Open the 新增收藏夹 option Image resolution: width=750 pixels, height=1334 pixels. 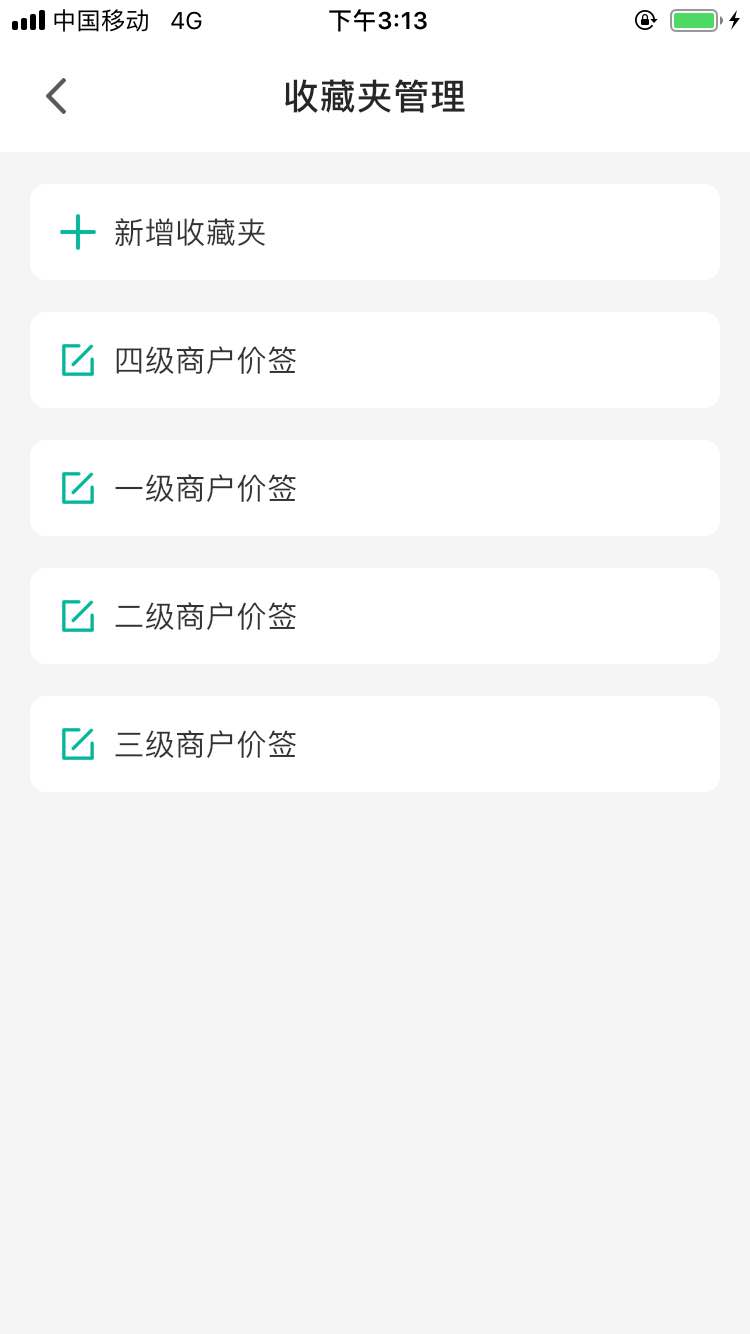[375, 232]
